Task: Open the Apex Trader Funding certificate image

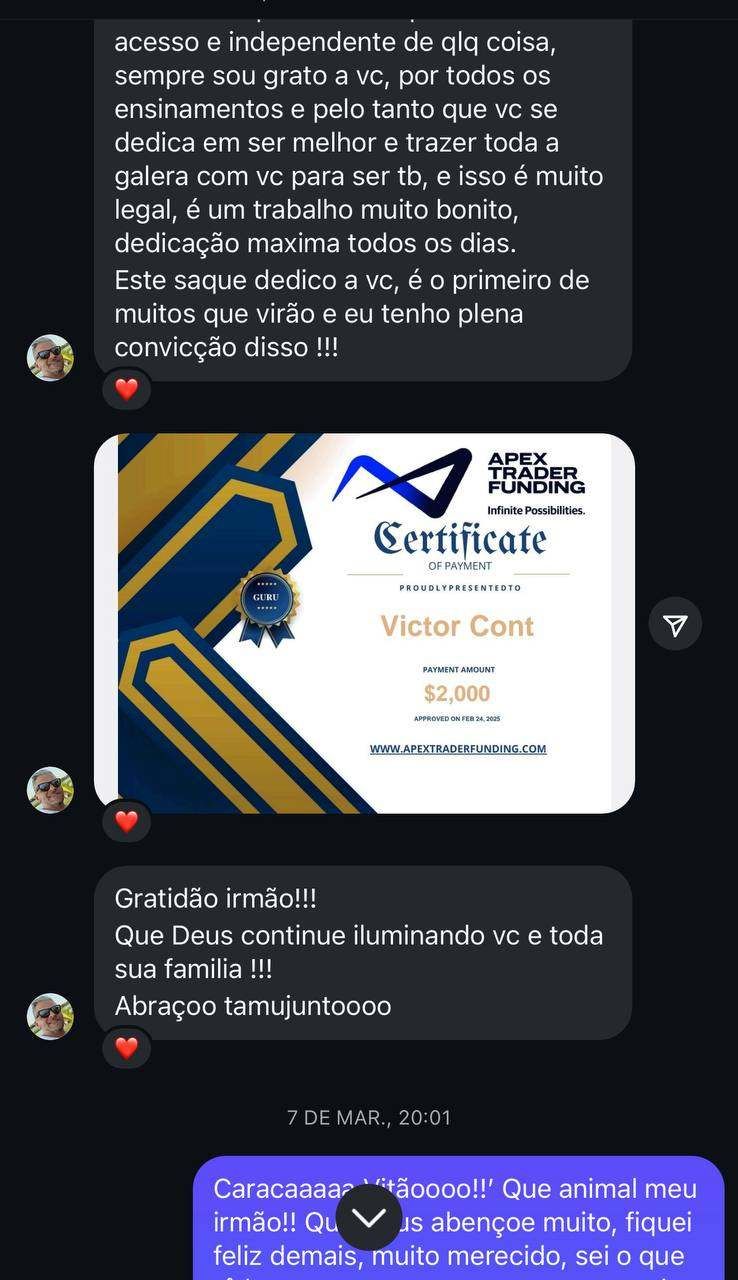Action: coord(365,622)
